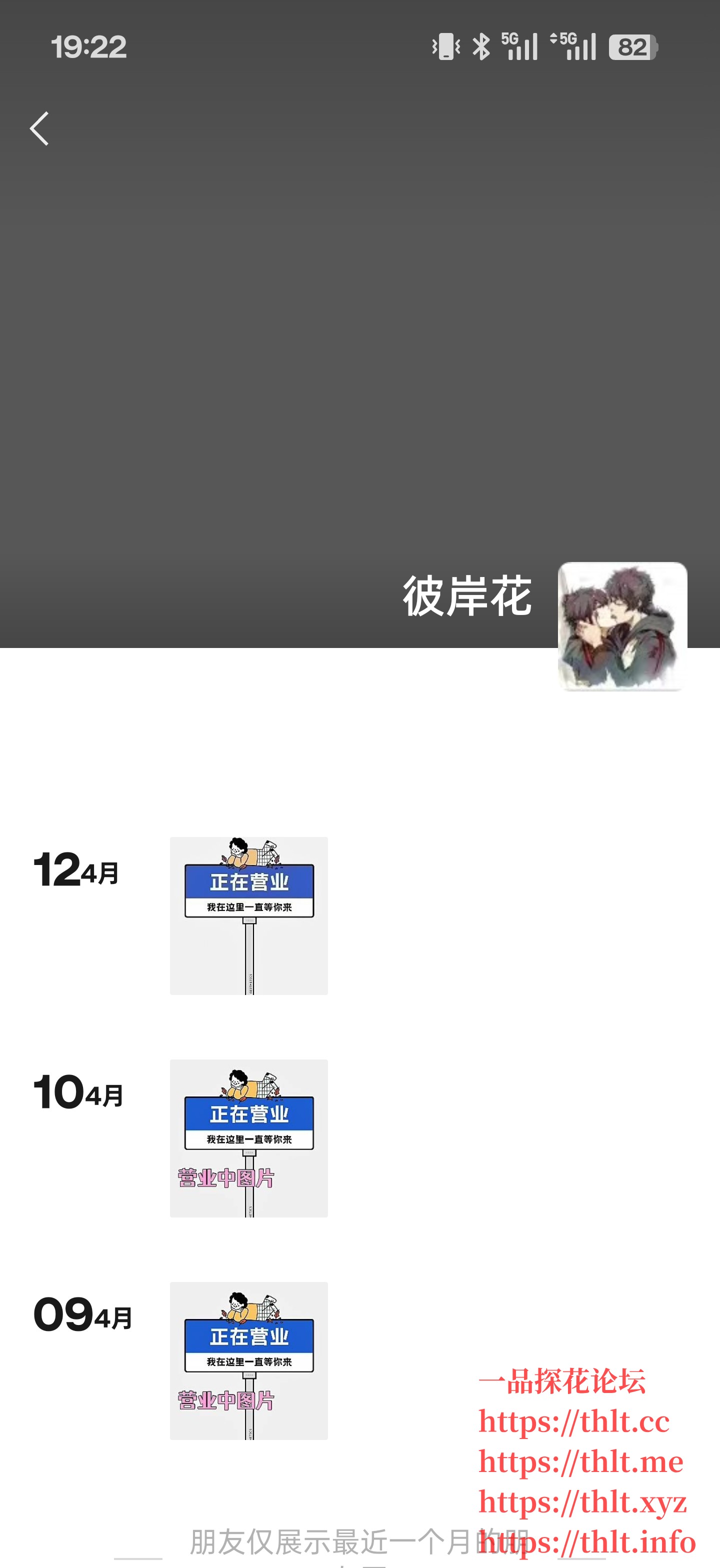Open the post from 09 4月

click(248, 1360)
